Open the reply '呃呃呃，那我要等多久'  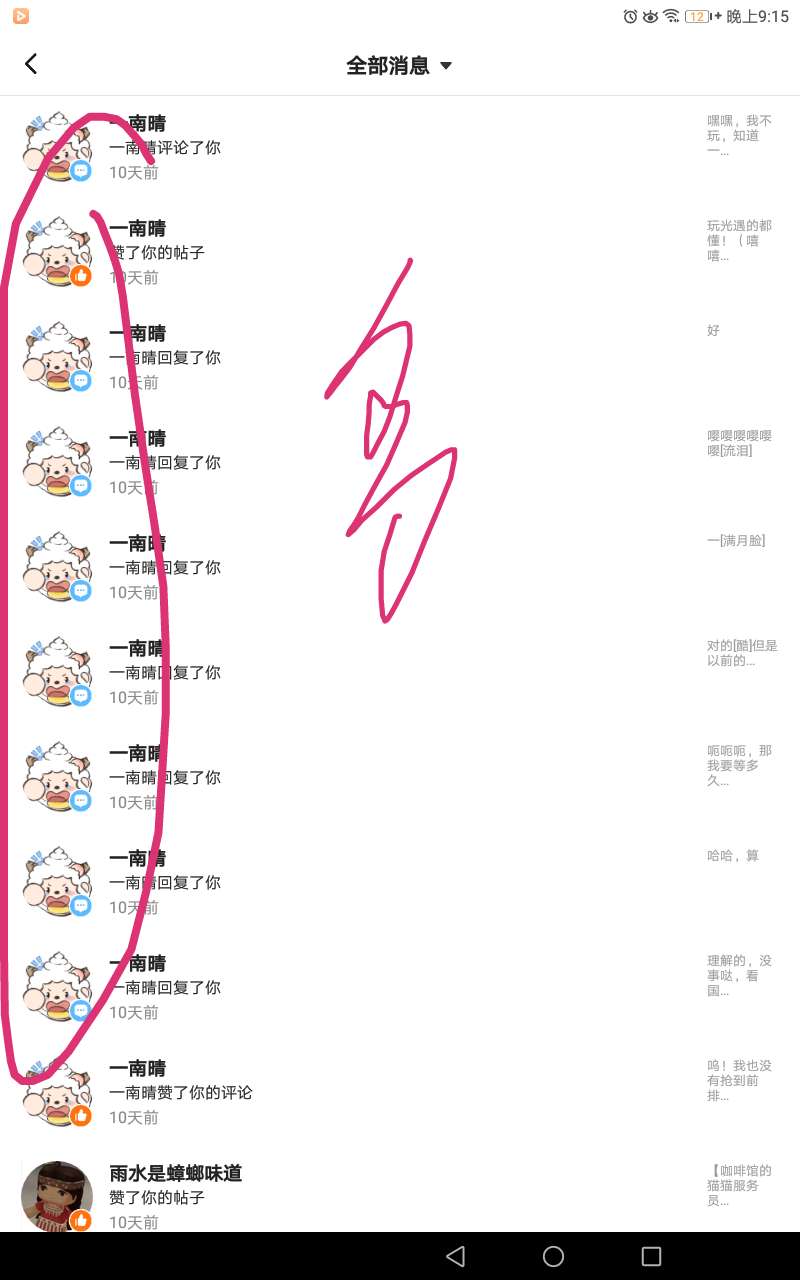click(x=400, y=777)
